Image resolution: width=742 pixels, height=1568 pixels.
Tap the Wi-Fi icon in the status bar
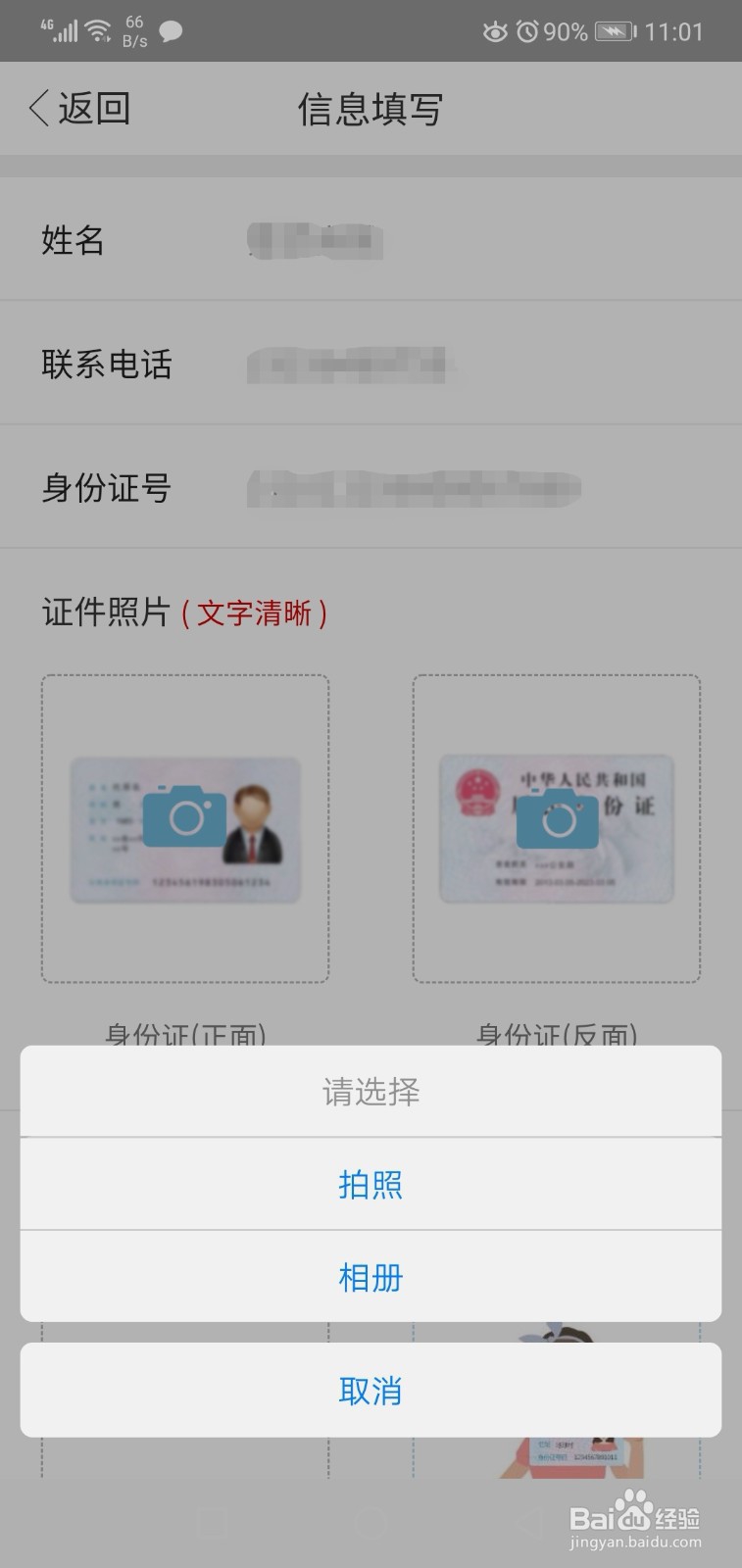tap(98, 28)
